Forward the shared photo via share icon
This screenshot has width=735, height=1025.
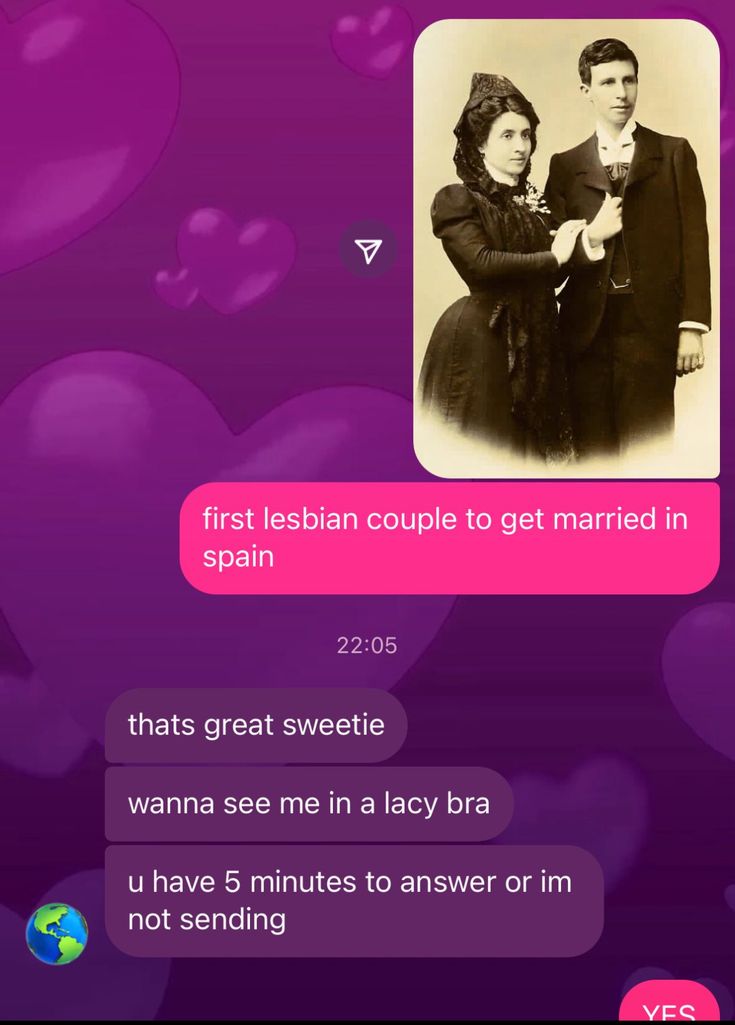(x=368, y=250)
